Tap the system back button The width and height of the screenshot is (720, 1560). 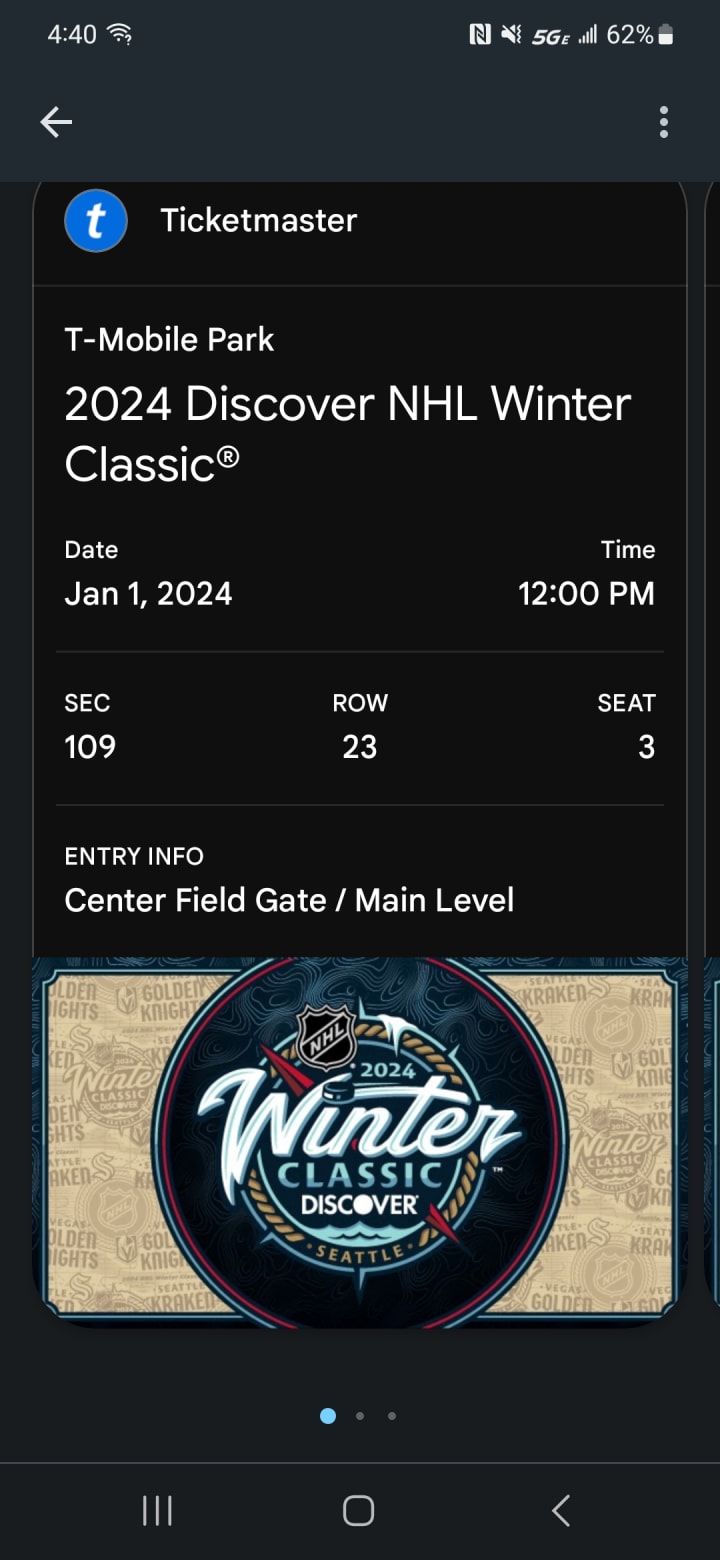562,1510
